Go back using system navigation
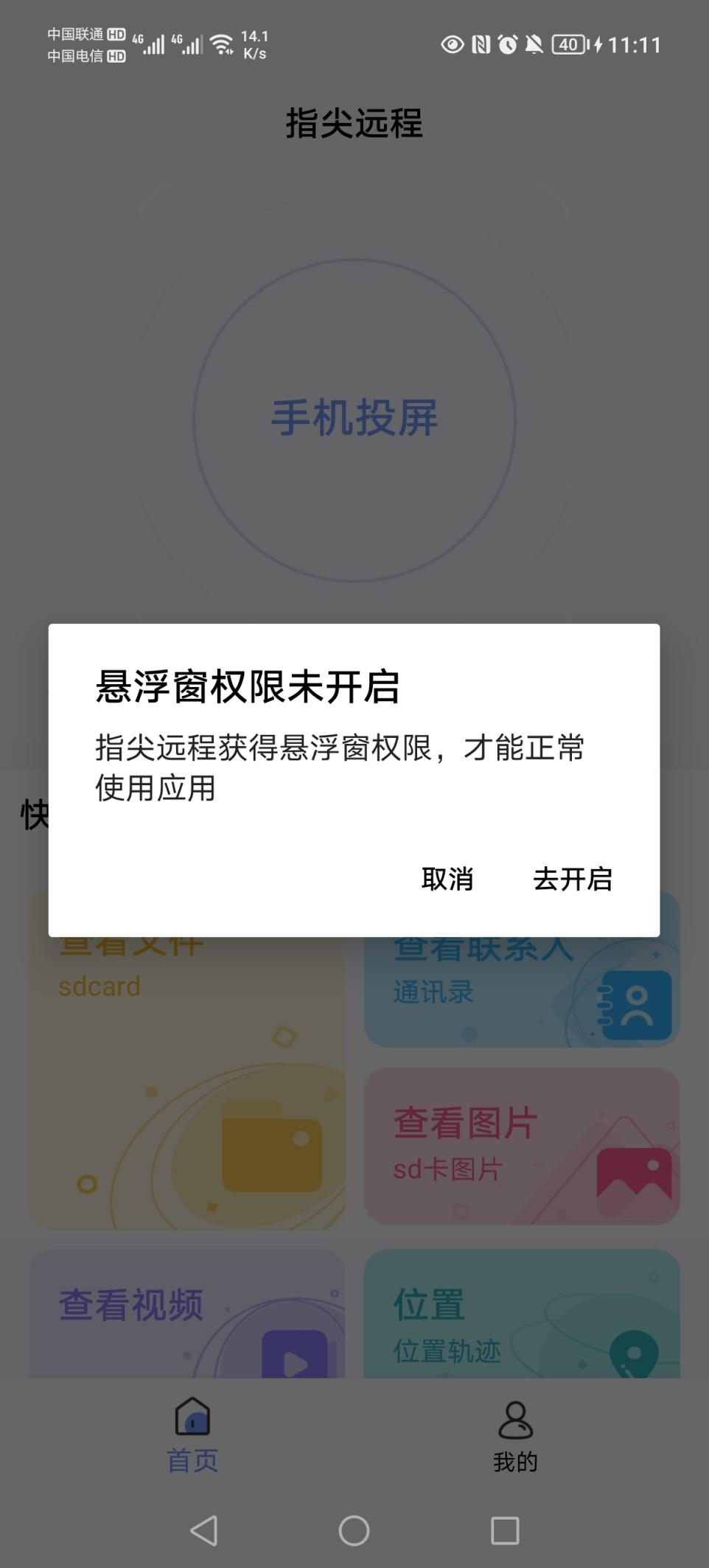Screen dimensions: 709x1568 point(204,1530)
